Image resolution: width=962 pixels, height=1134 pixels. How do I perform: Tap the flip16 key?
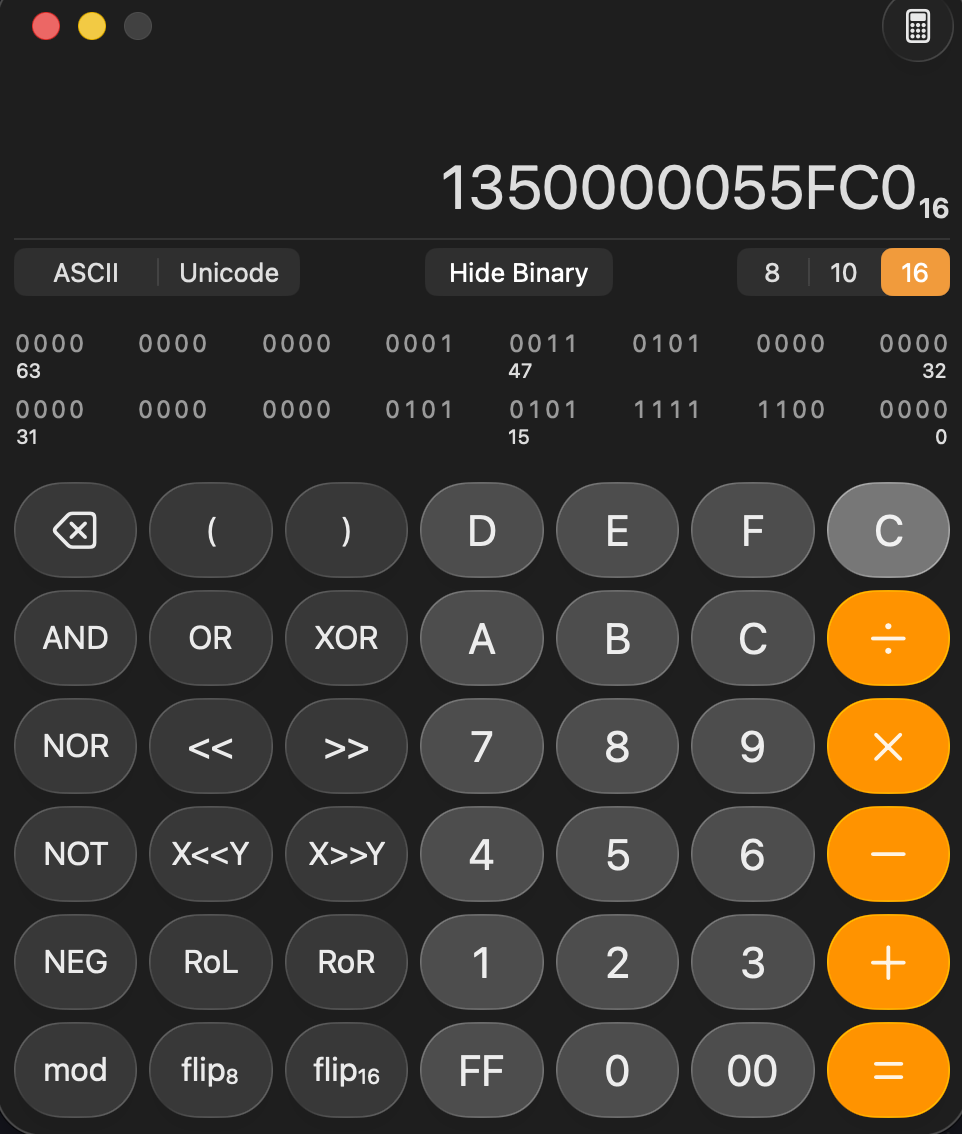346,1071
